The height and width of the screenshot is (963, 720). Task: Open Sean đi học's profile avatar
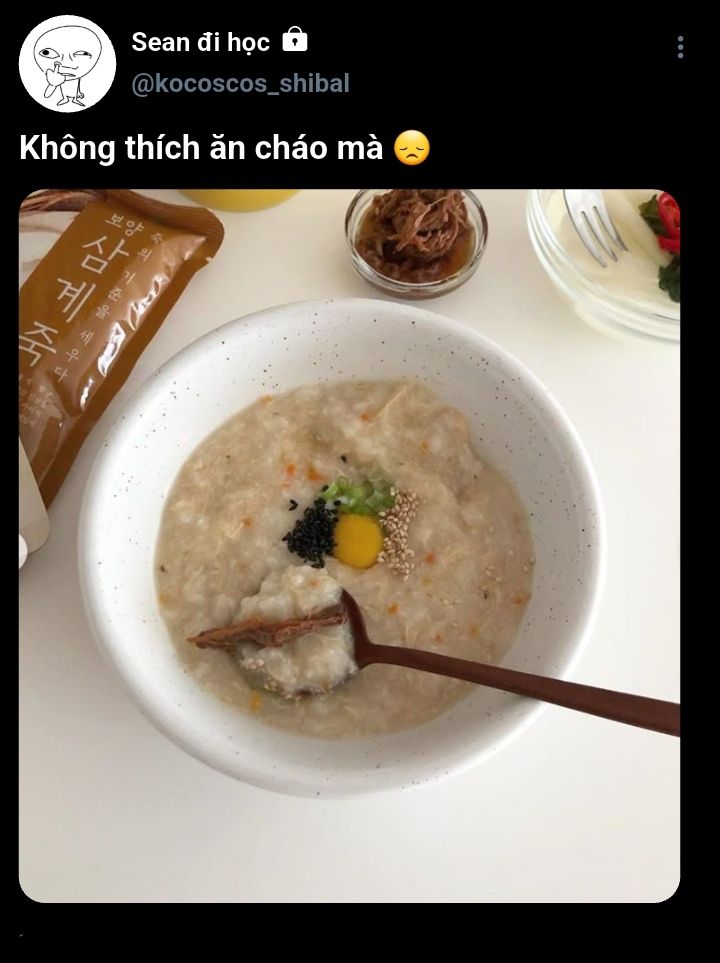point(68,64)
